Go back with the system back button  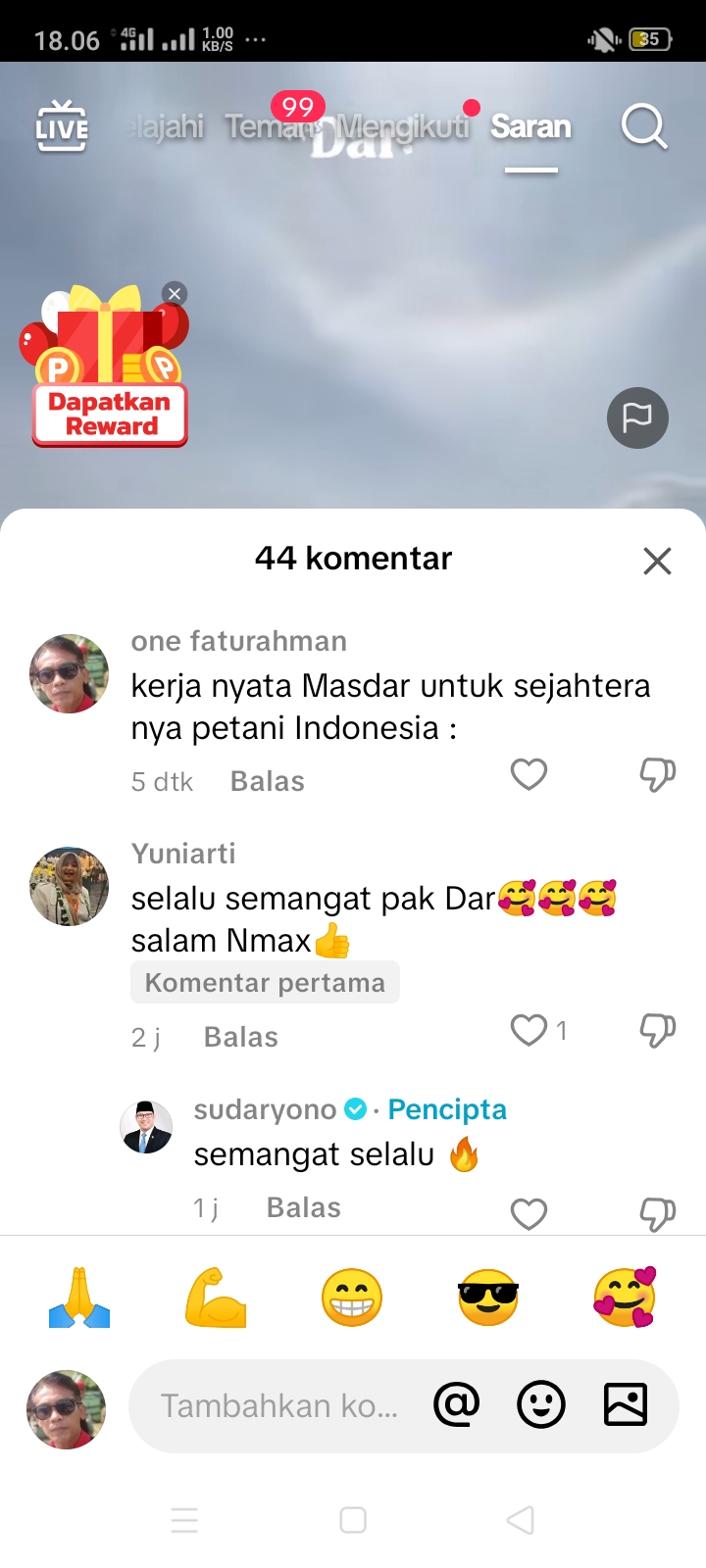[521, 1520]
